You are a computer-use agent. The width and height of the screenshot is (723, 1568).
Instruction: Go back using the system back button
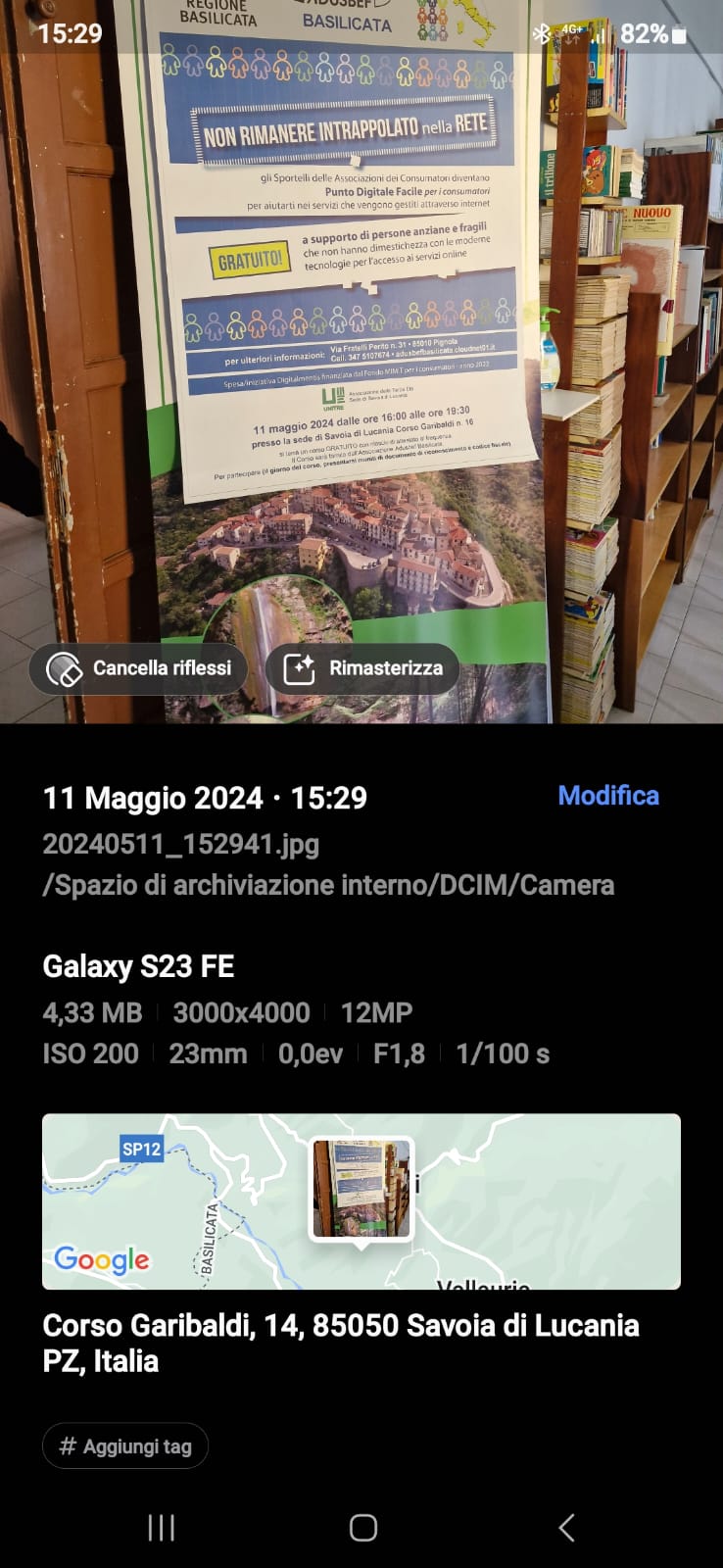pyautogui.click(x=565, y=1527)
